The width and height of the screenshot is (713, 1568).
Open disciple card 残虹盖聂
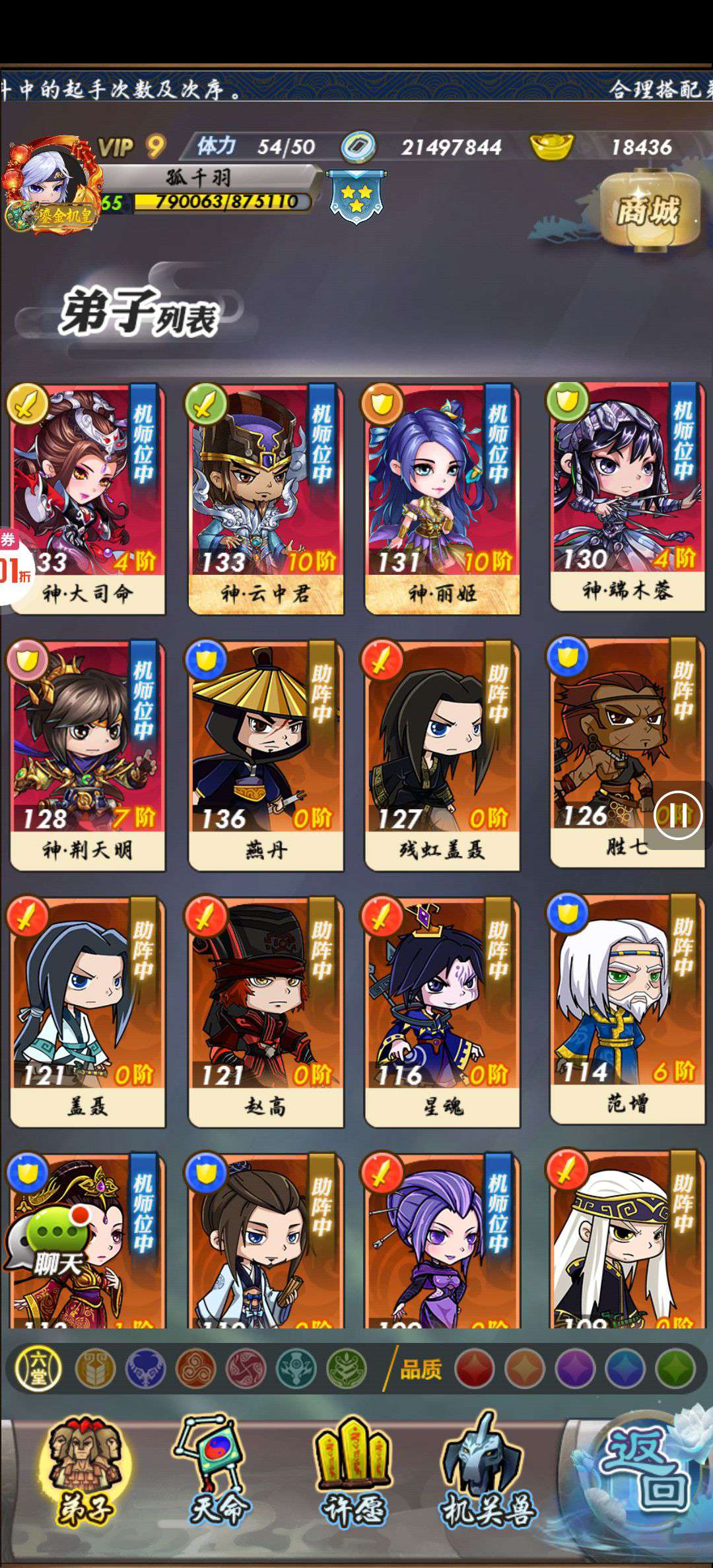[x=442, y=754]
